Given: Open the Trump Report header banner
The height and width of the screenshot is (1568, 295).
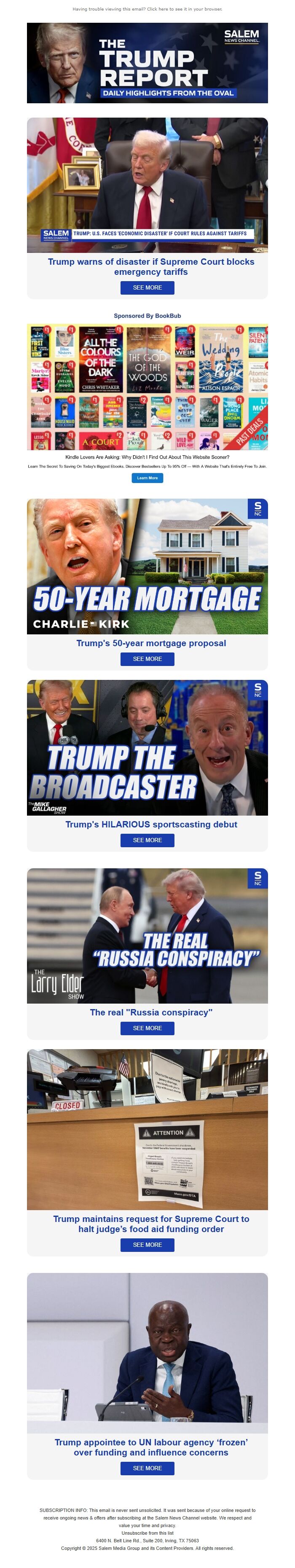Looking at the screenshot, I should tap(147, 63).
